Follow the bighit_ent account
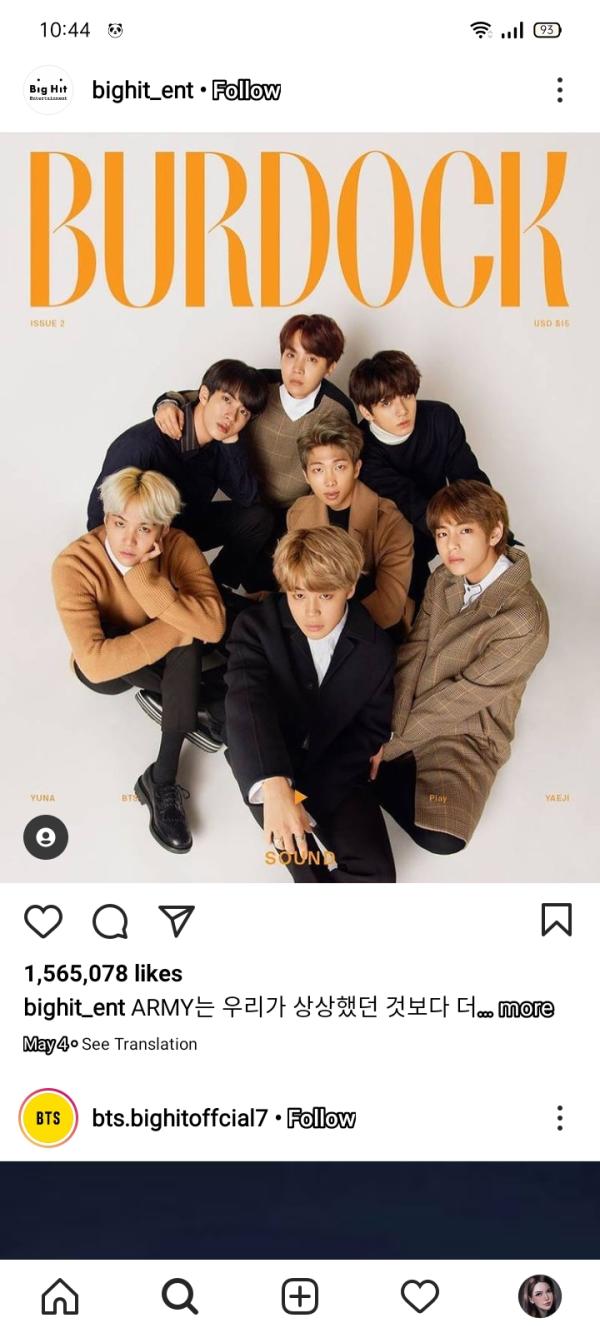The height and width of the screenshot is (1333, 600). (246, 90)
